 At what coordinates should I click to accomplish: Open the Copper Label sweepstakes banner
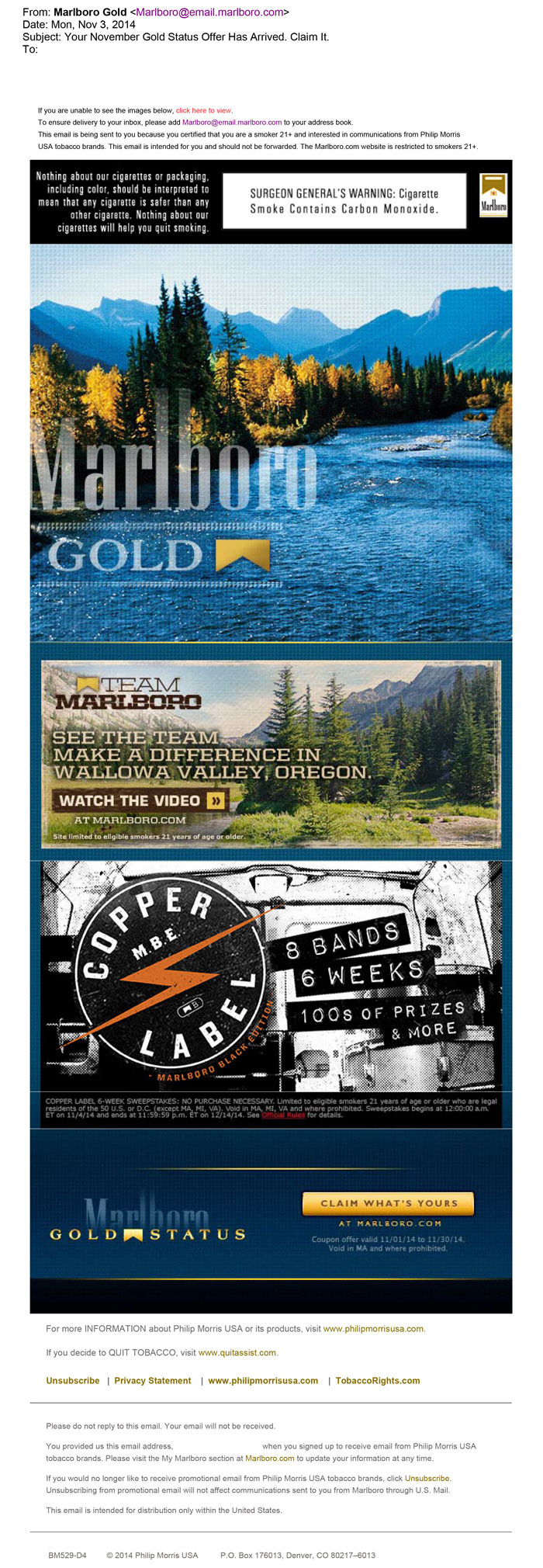click(x=271, y=976)
